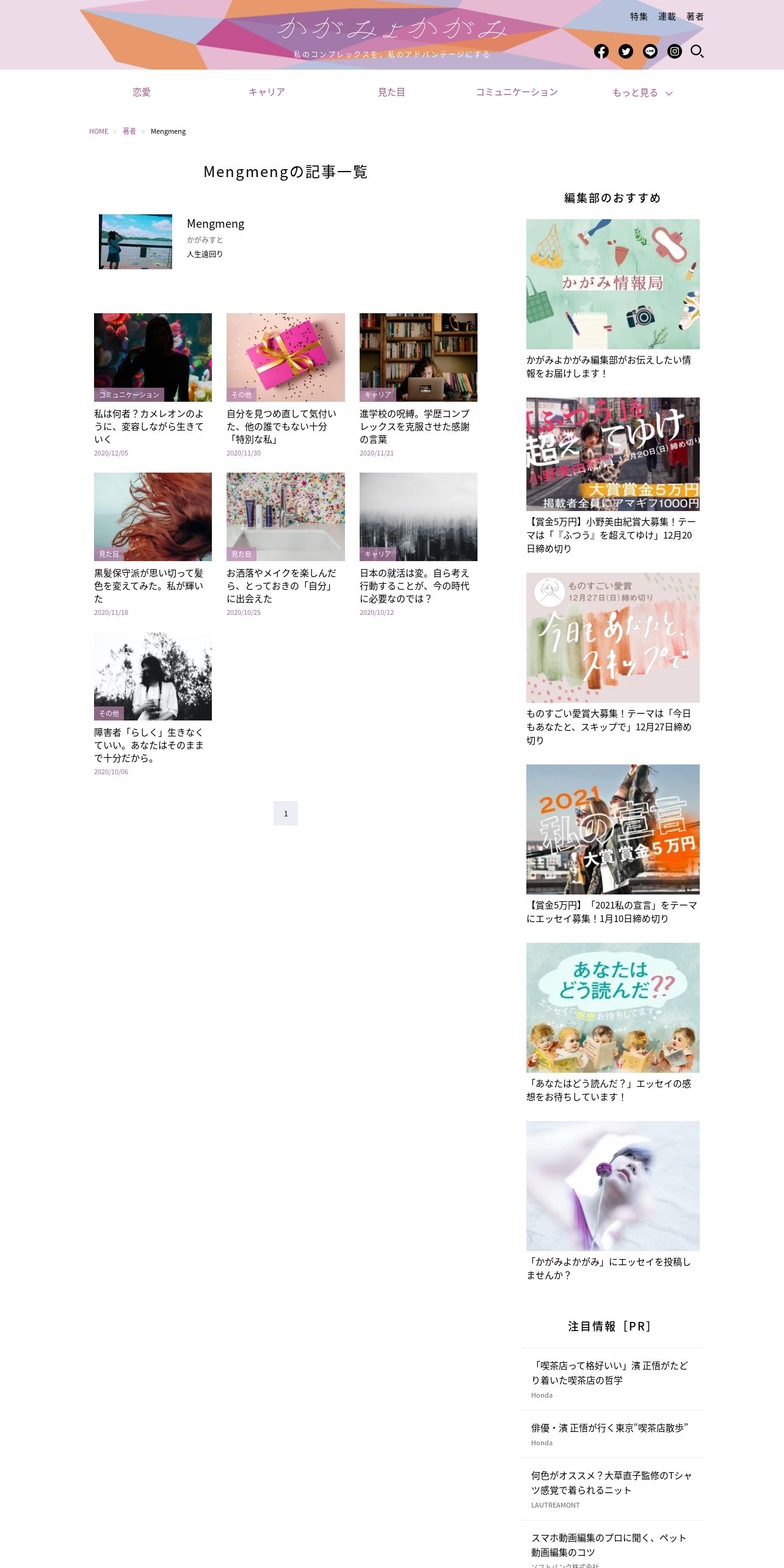Open the Facebook icon in header
The image size is (784, 1568).
pos(601,51)
